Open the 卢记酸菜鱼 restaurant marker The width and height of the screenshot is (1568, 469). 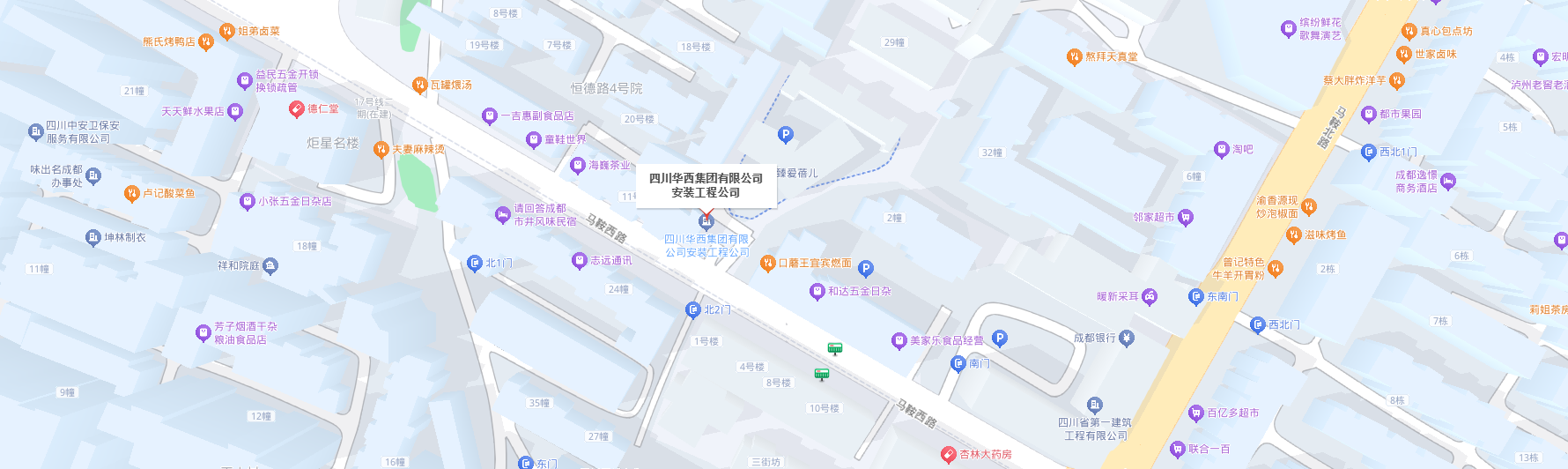point(131,193)
